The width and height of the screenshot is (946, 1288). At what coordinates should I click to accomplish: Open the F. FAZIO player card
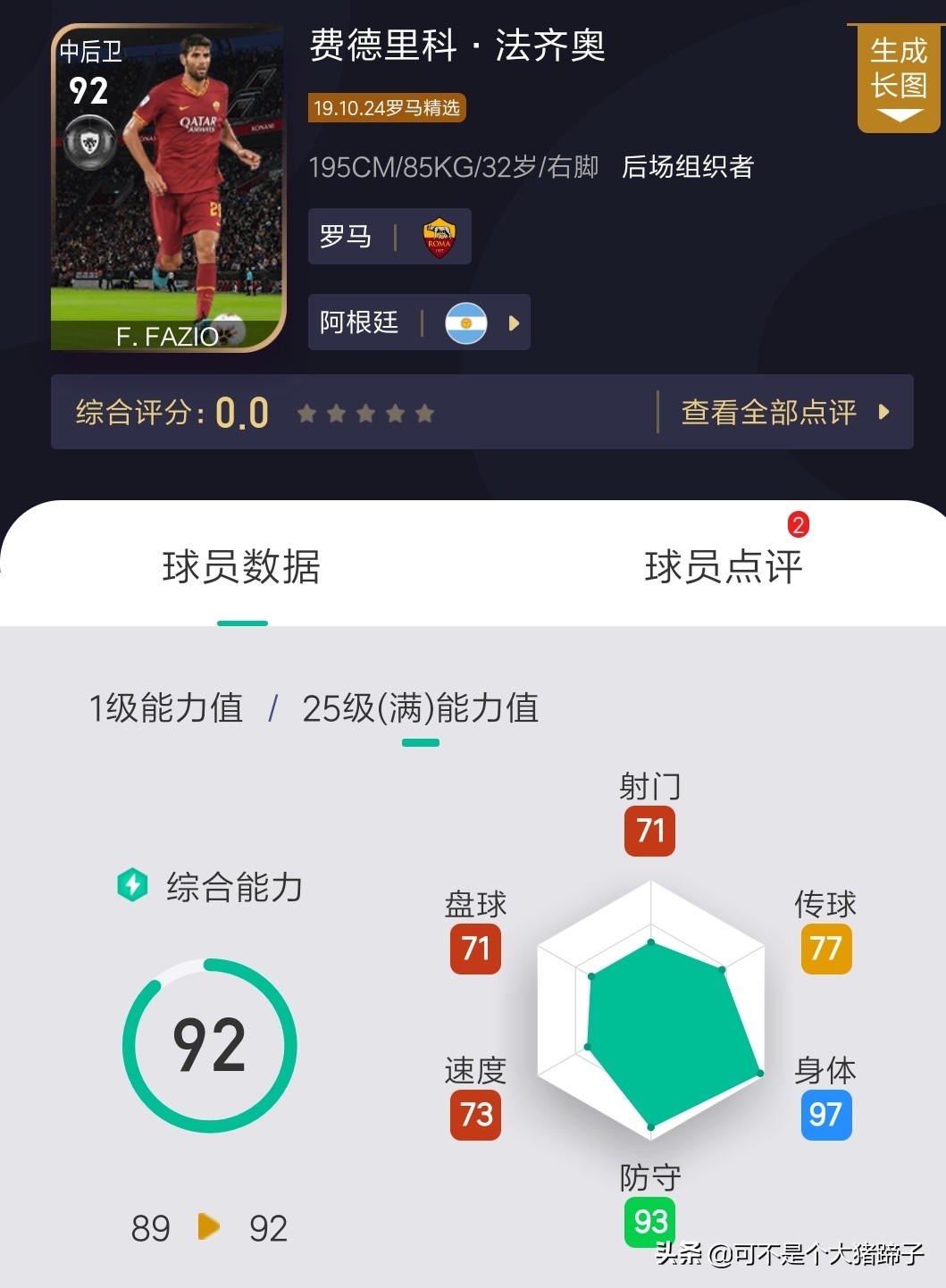click(x=168, y=188)
